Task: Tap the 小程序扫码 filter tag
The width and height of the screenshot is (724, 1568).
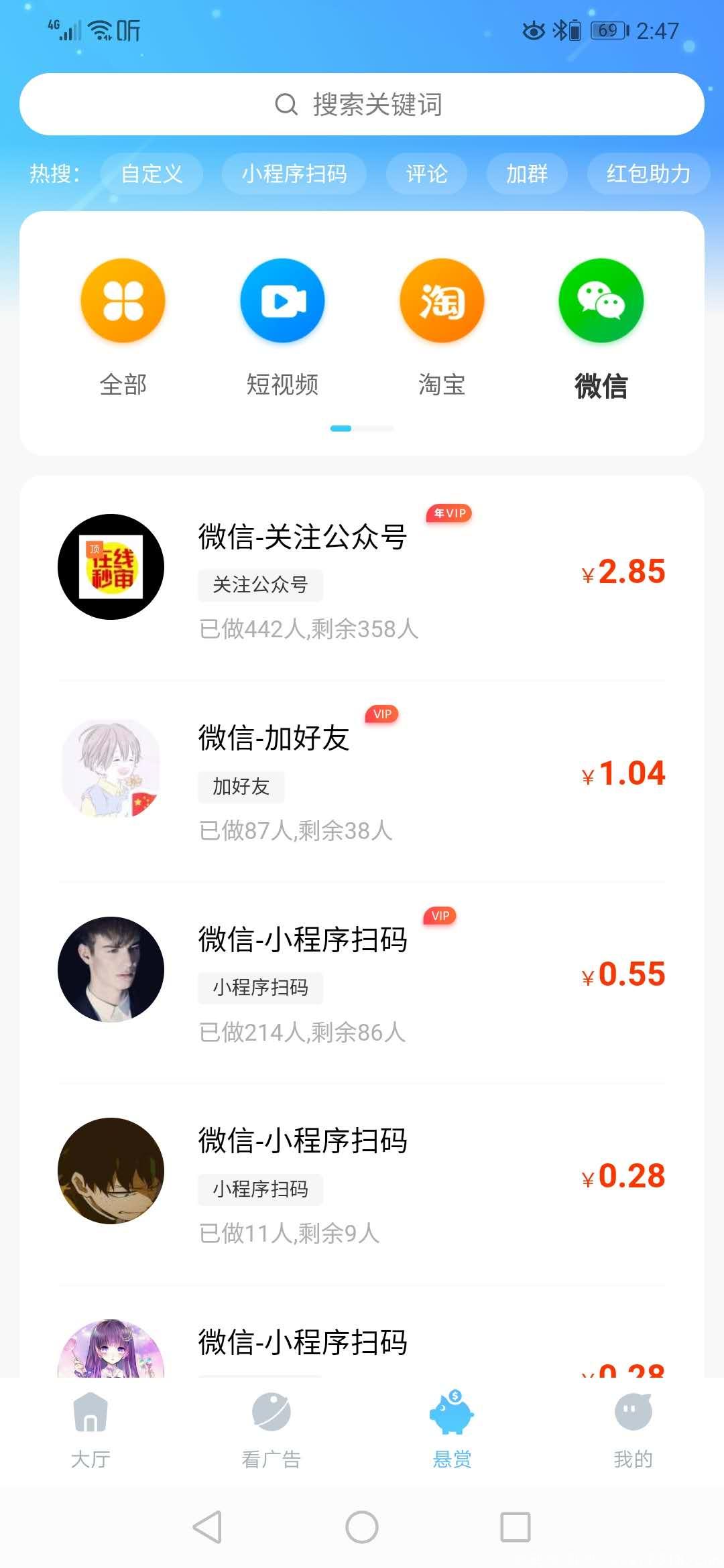Action: pyautogui.click(x=293, y=174)
